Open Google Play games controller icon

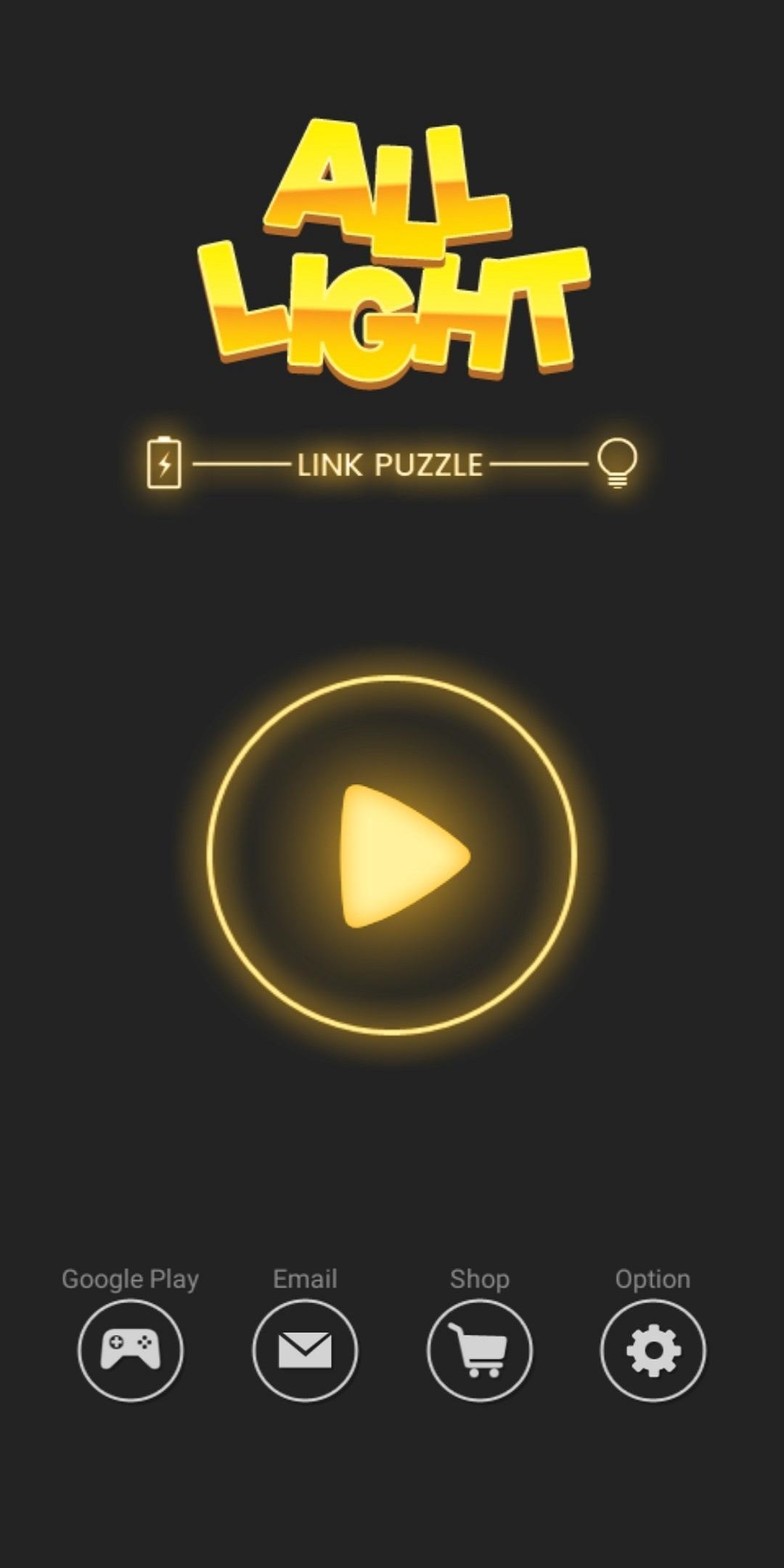tap(131, 1350)
